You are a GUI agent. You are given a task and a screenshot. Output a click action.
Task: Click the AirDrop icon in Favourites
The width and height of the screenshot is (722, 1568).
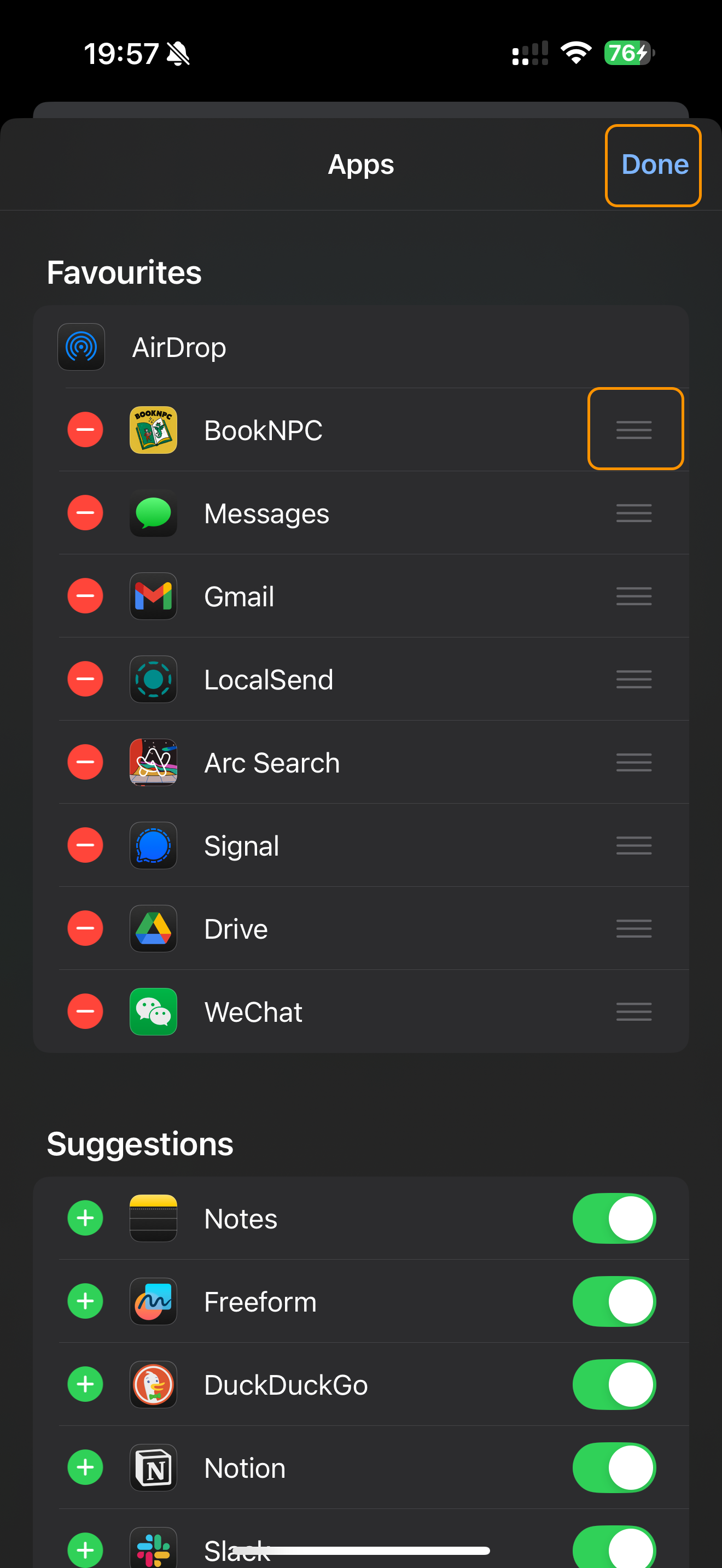(81, 347)
